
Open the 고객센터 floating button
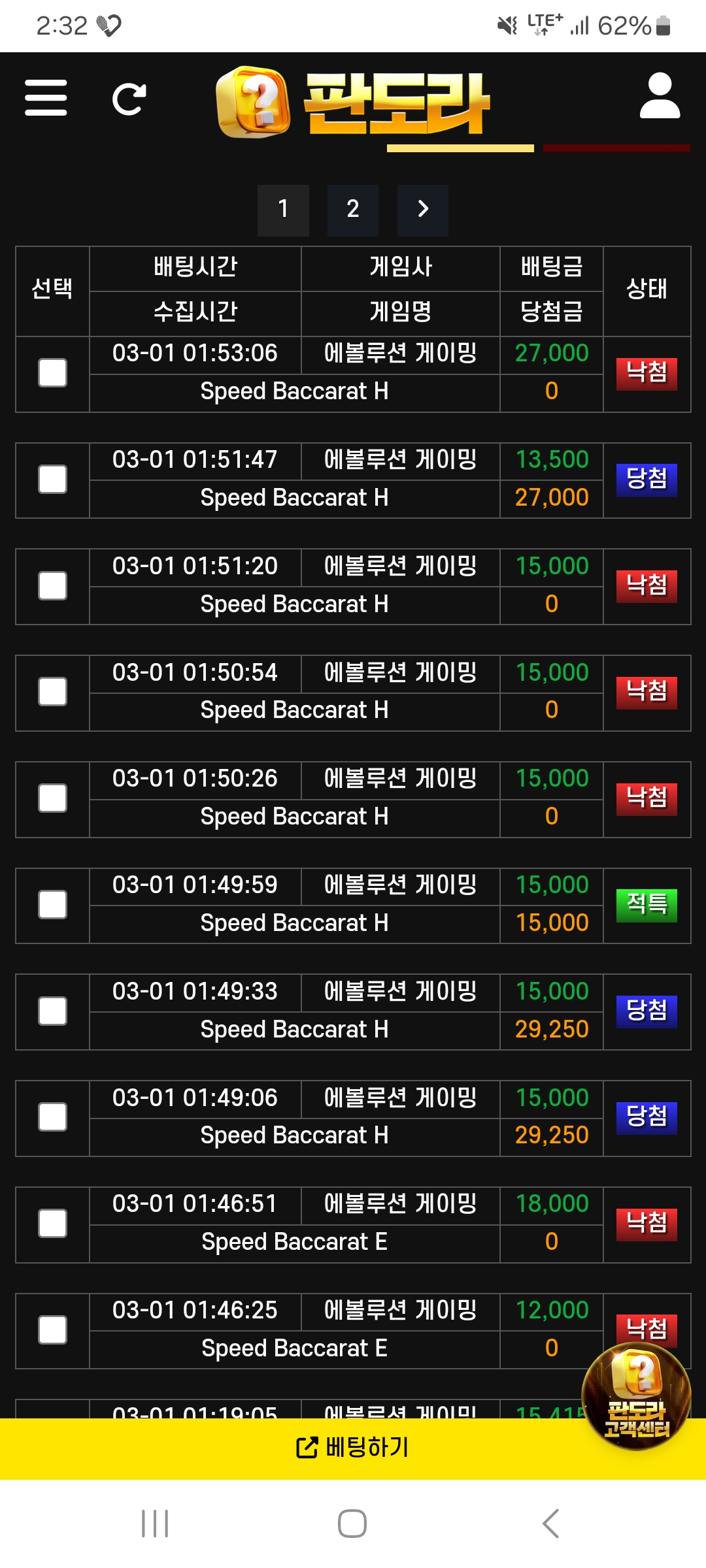(x=636, y=1395)
